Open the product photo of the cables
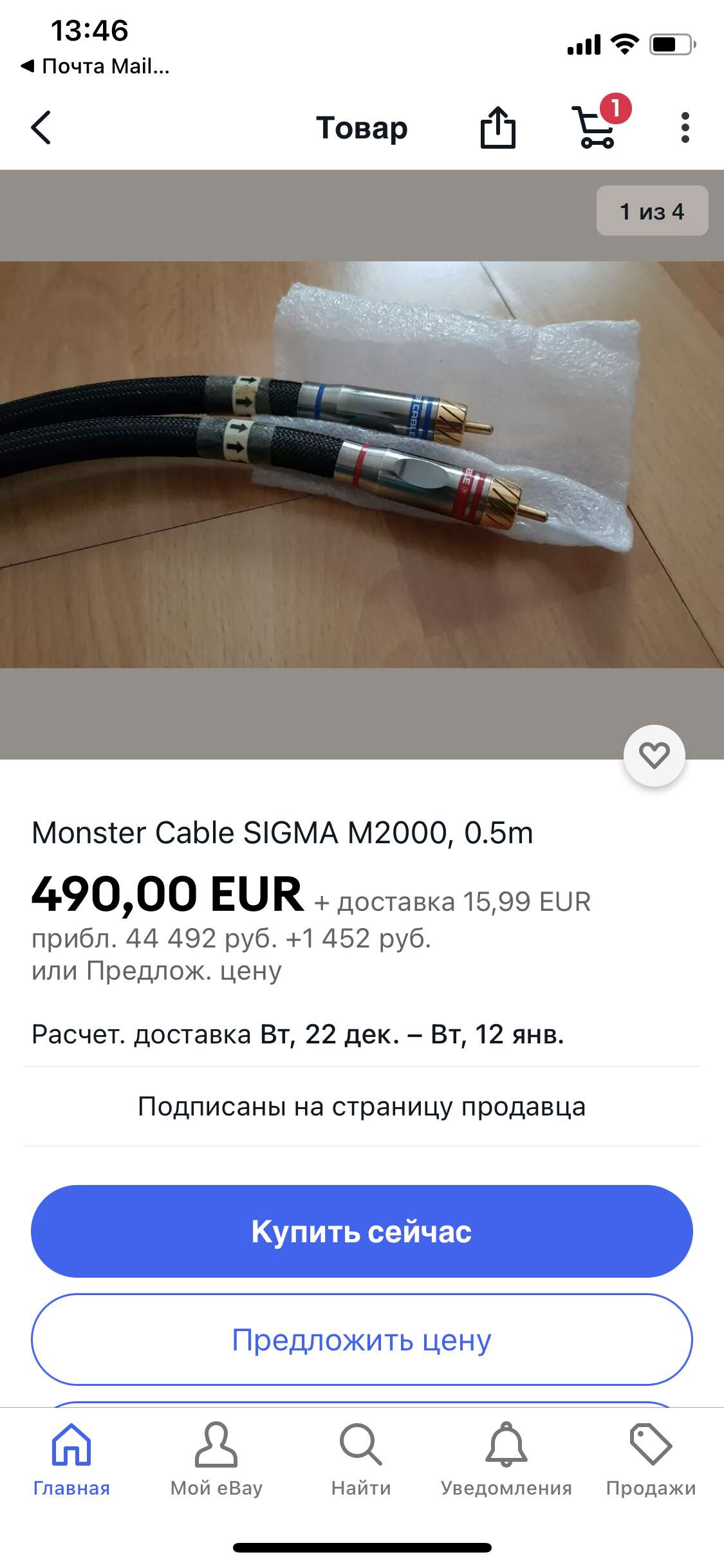 click(362, 464)
